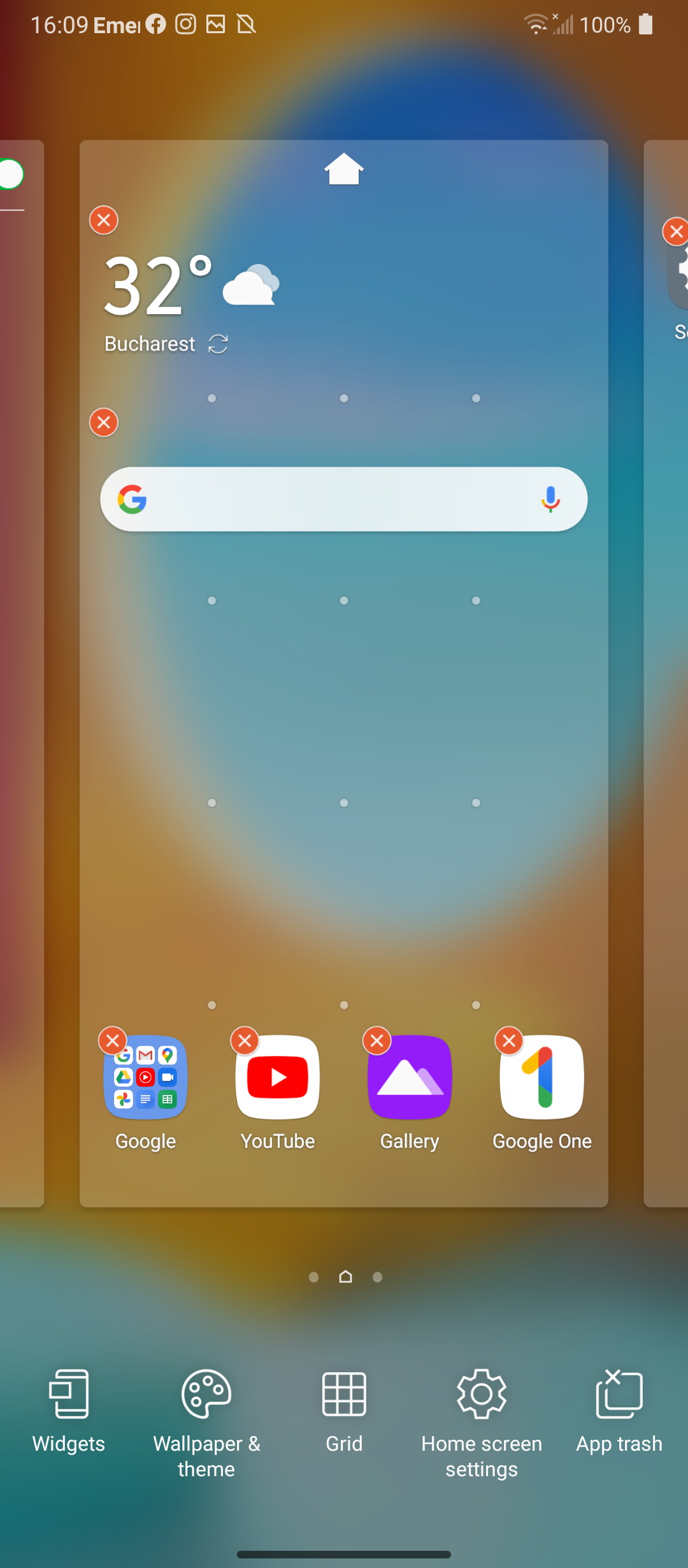
Task: Select the YouTube app icon
Action: click(278, 1078)
